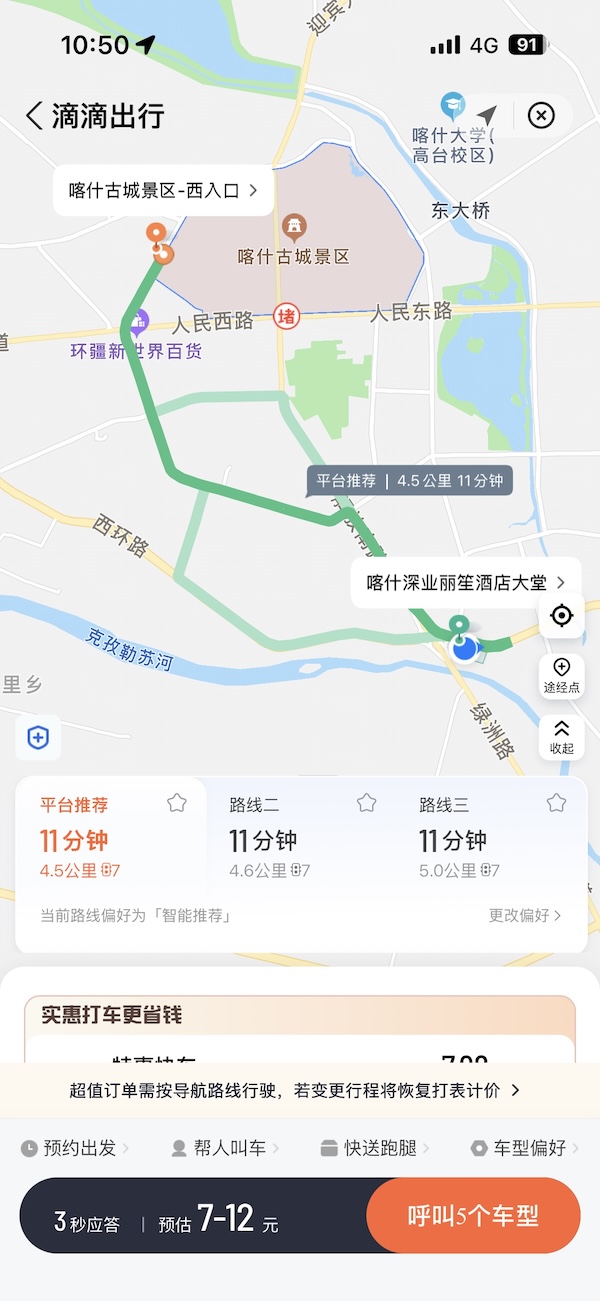Collapse the map panel with 收起
This screenshot has width=600, height=1301.
(x=561, y=737)
